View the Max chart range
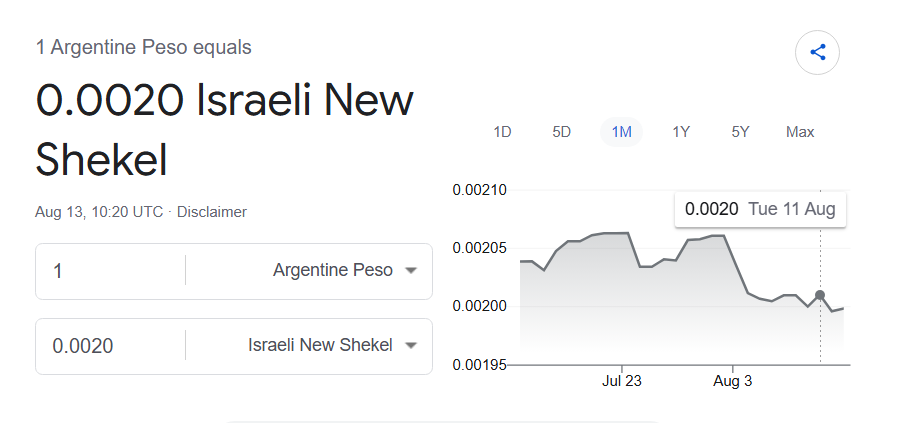 [800, 132]
